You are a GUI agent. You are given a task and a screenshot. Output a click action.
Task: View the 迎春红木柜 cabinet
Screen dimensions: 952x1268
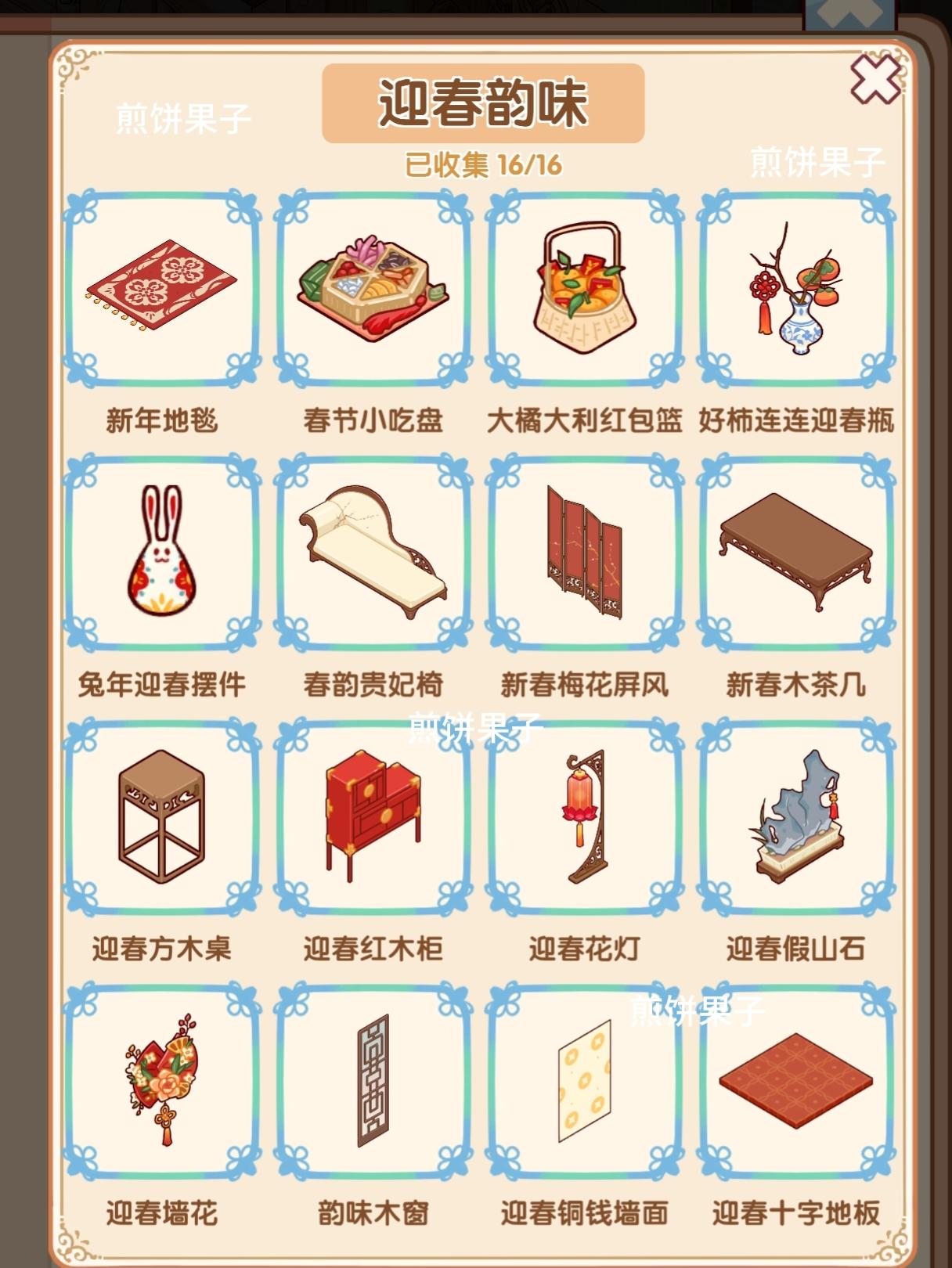(373, 817)
